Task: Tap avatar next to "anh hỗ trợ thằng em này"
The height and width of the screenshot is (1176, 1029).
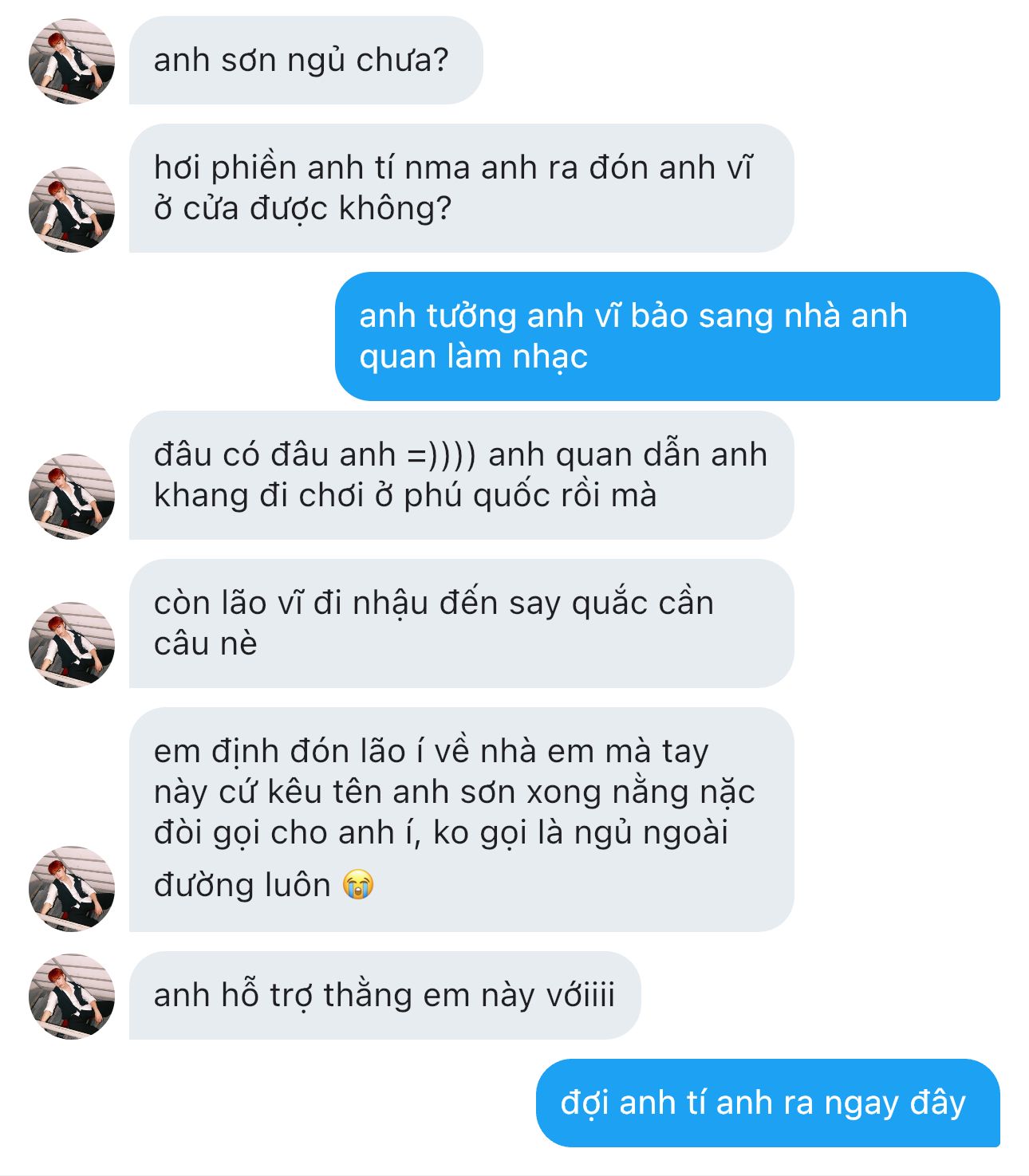Action: click(72, 997)
